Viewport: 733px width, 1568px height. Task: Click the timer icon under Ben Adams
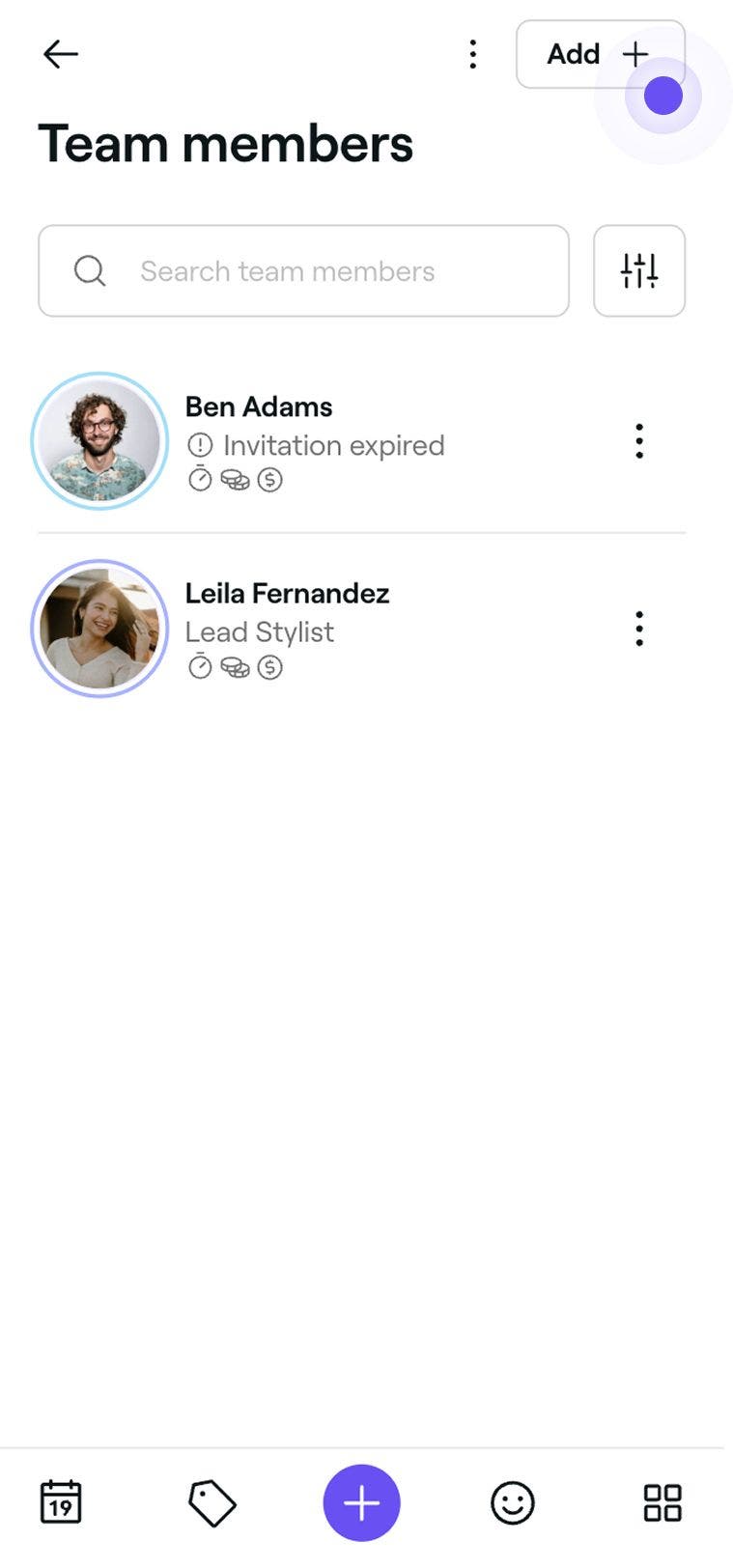[199, 479]
